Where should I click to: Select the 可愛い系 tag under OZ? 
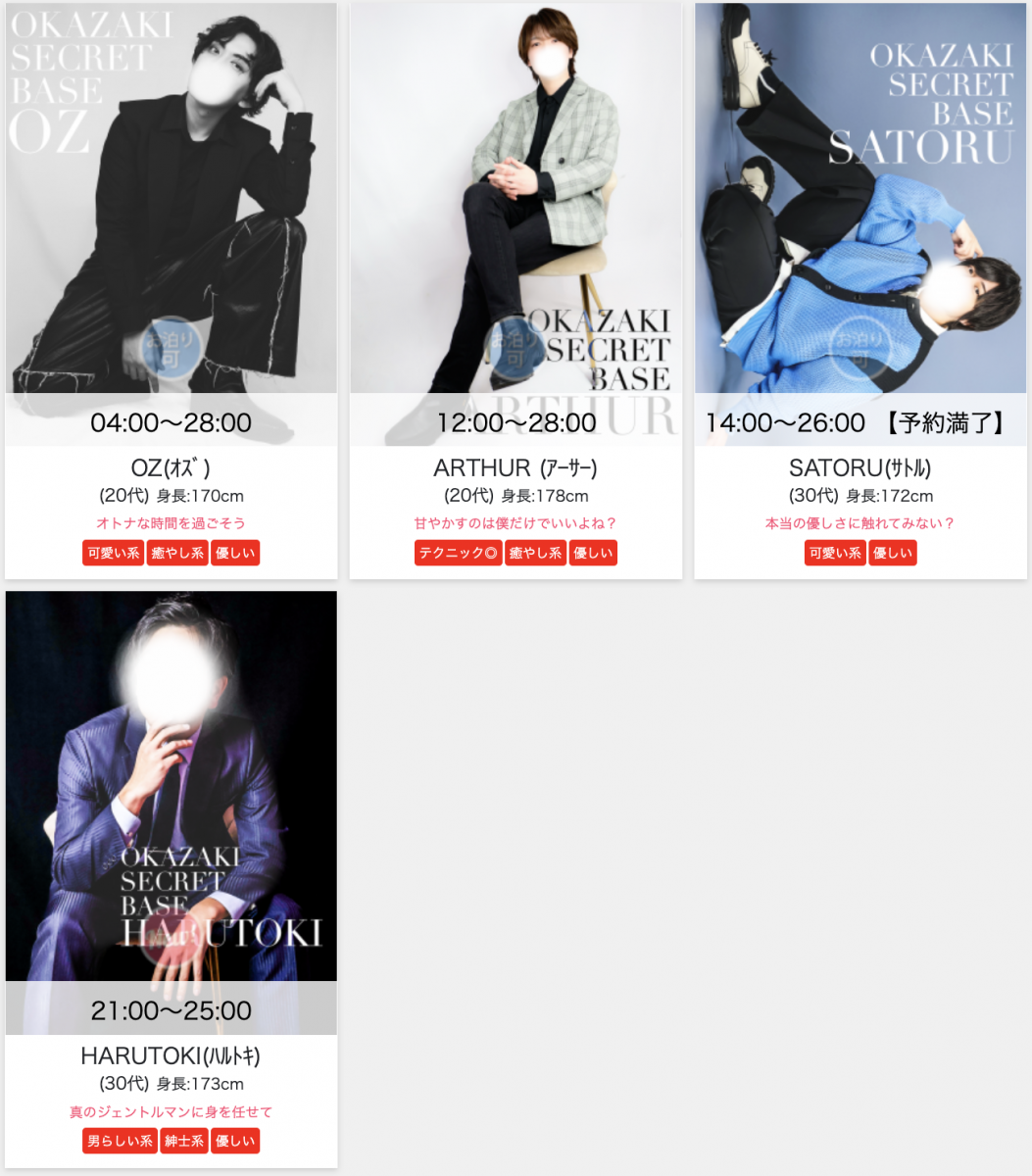114,553
